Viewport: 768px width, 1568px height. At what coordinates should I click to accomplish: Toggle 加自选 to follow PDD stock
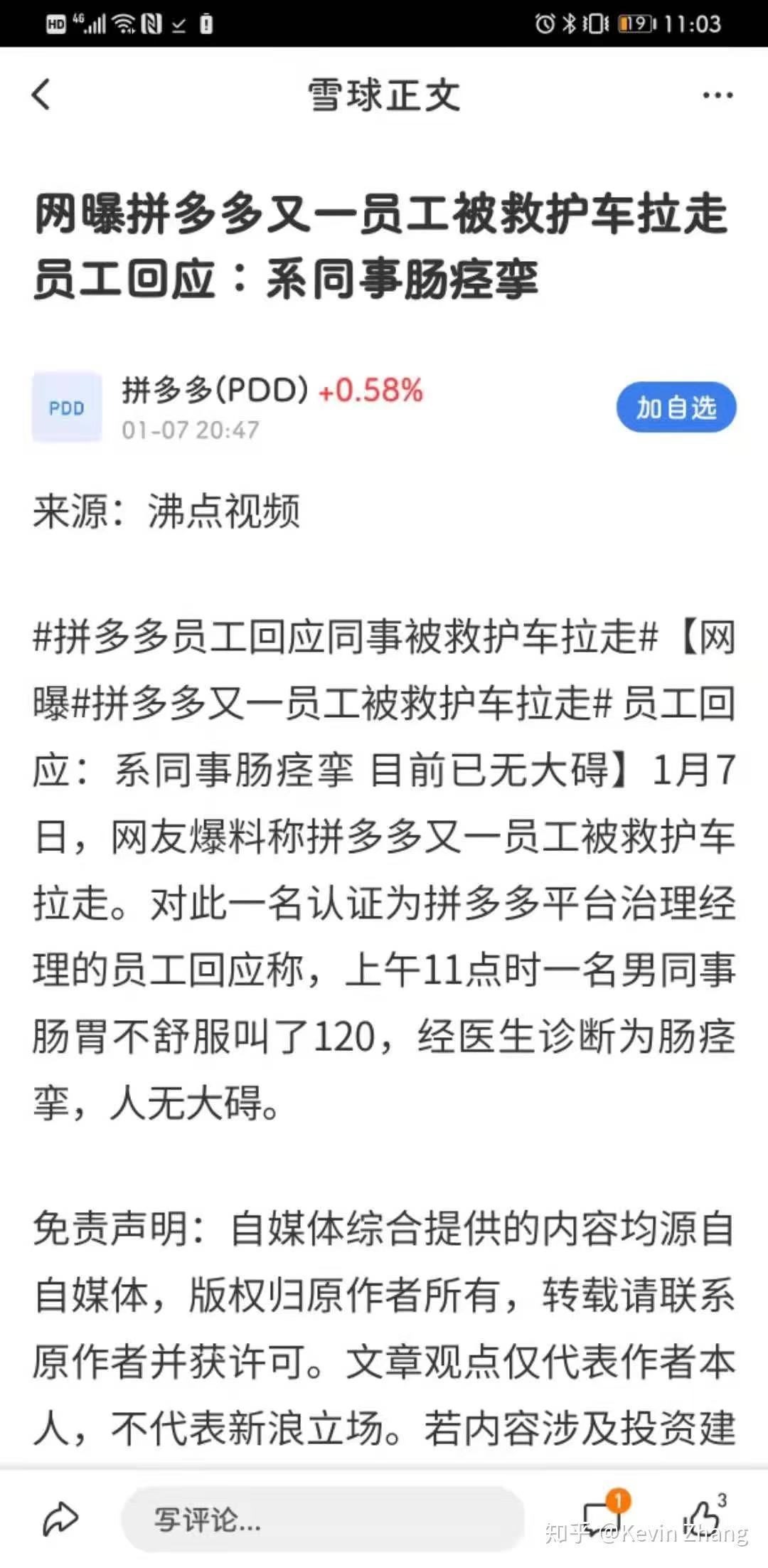pos(675,406)
